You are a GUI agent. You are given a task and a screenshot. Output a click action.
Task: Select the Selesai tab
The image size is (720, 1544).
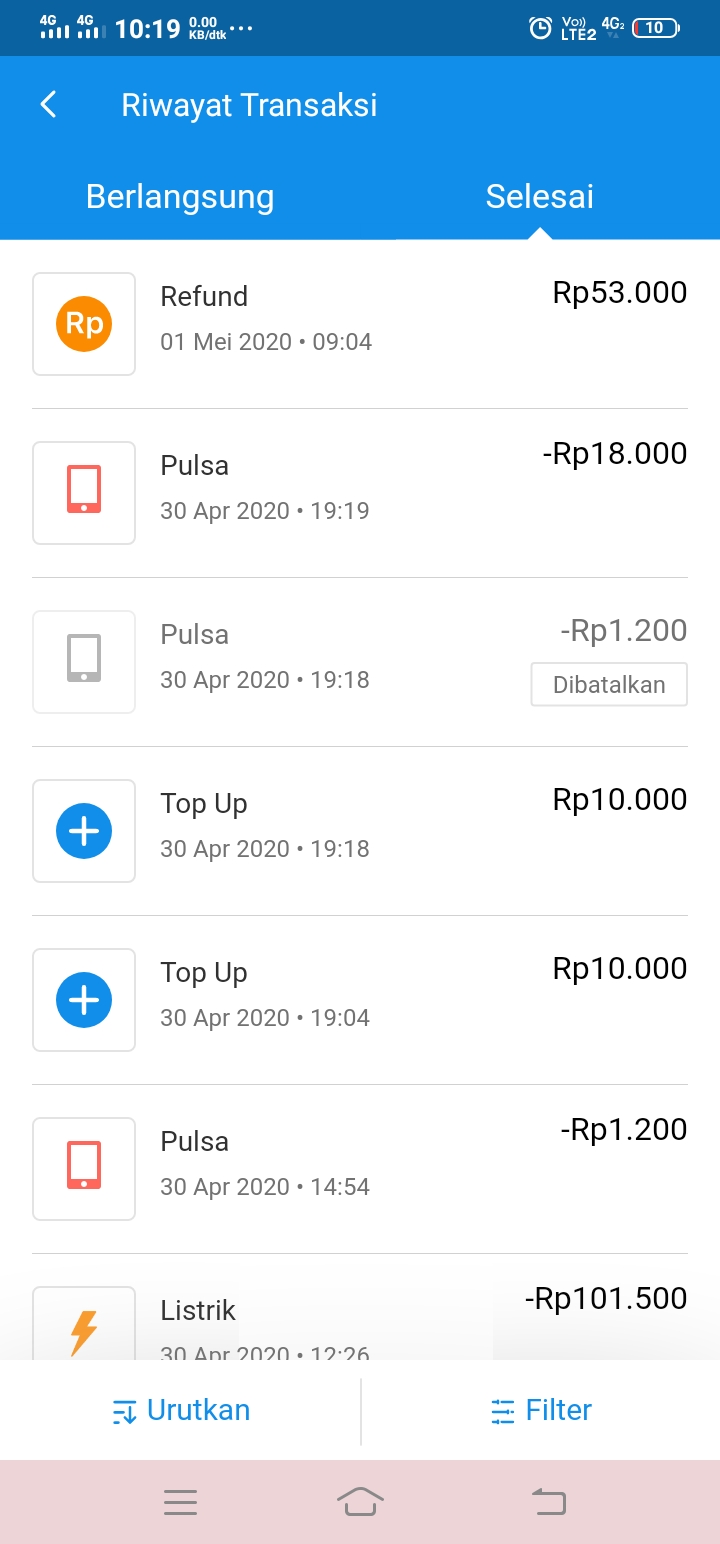pyautogui.click(x=540, y=196)
